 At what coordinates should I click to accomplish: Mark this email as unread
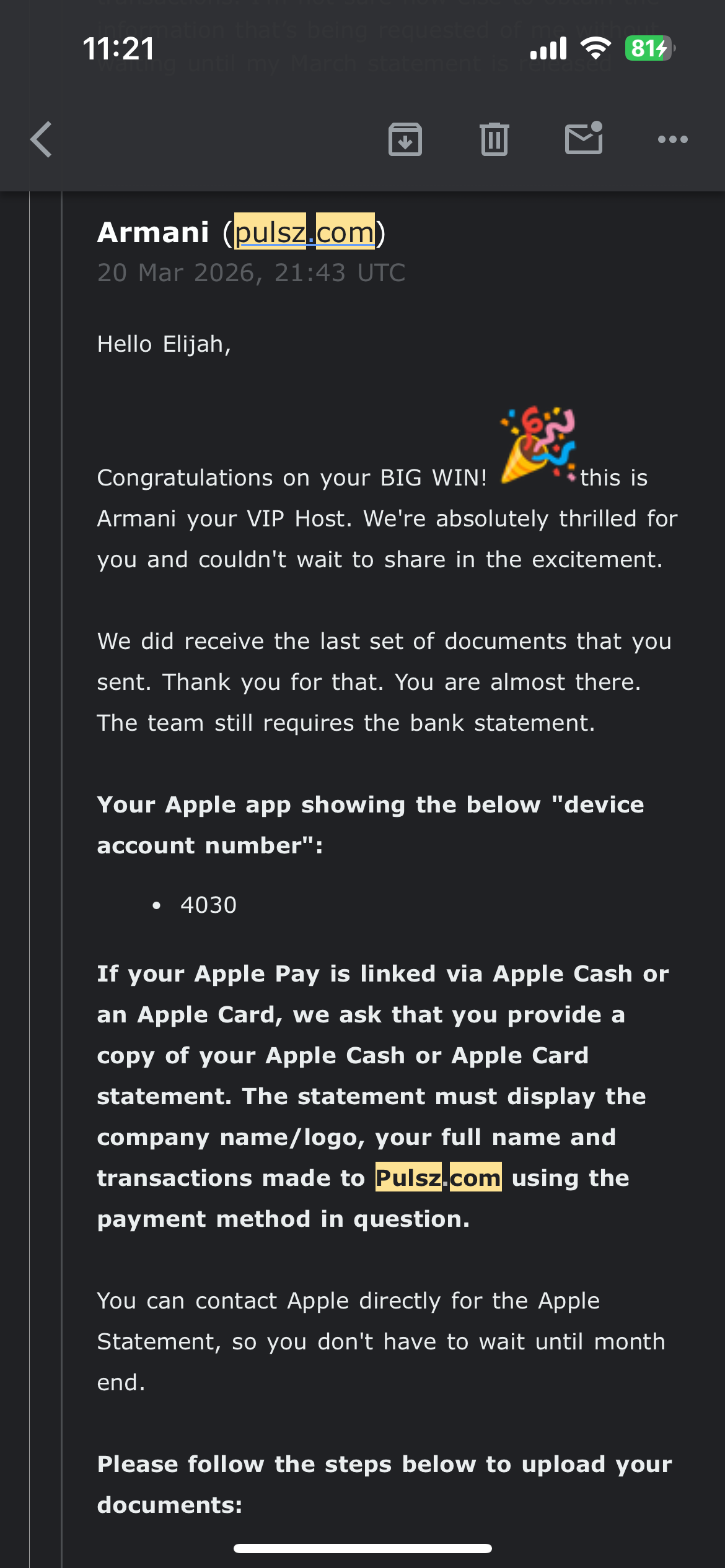584,138
